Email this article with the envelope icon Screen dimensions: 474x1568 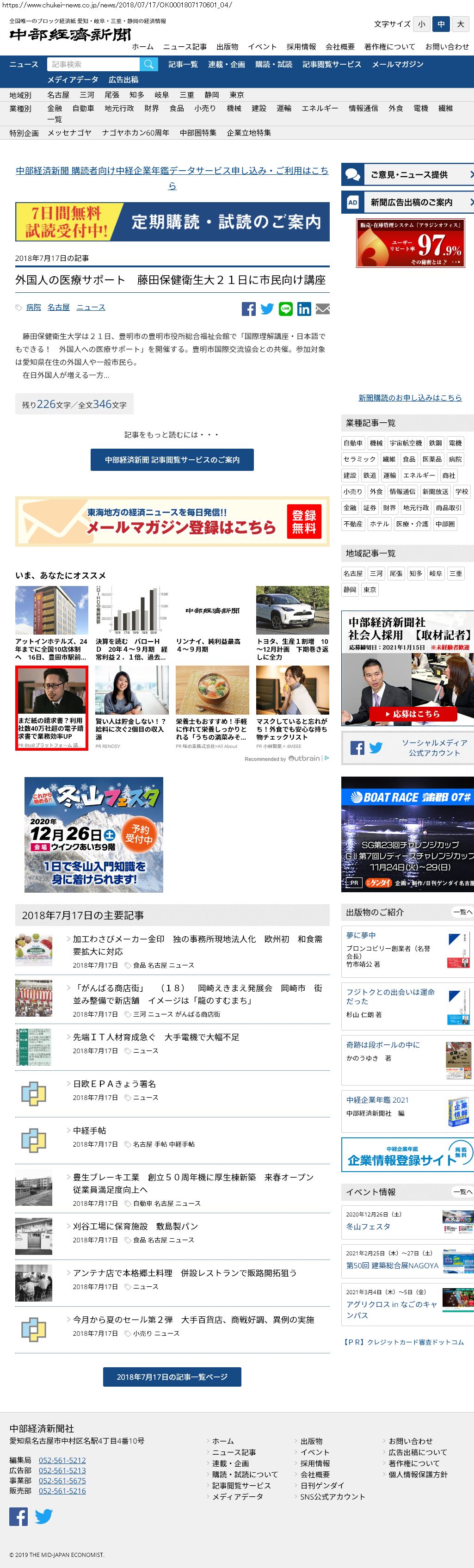(322, 309)
